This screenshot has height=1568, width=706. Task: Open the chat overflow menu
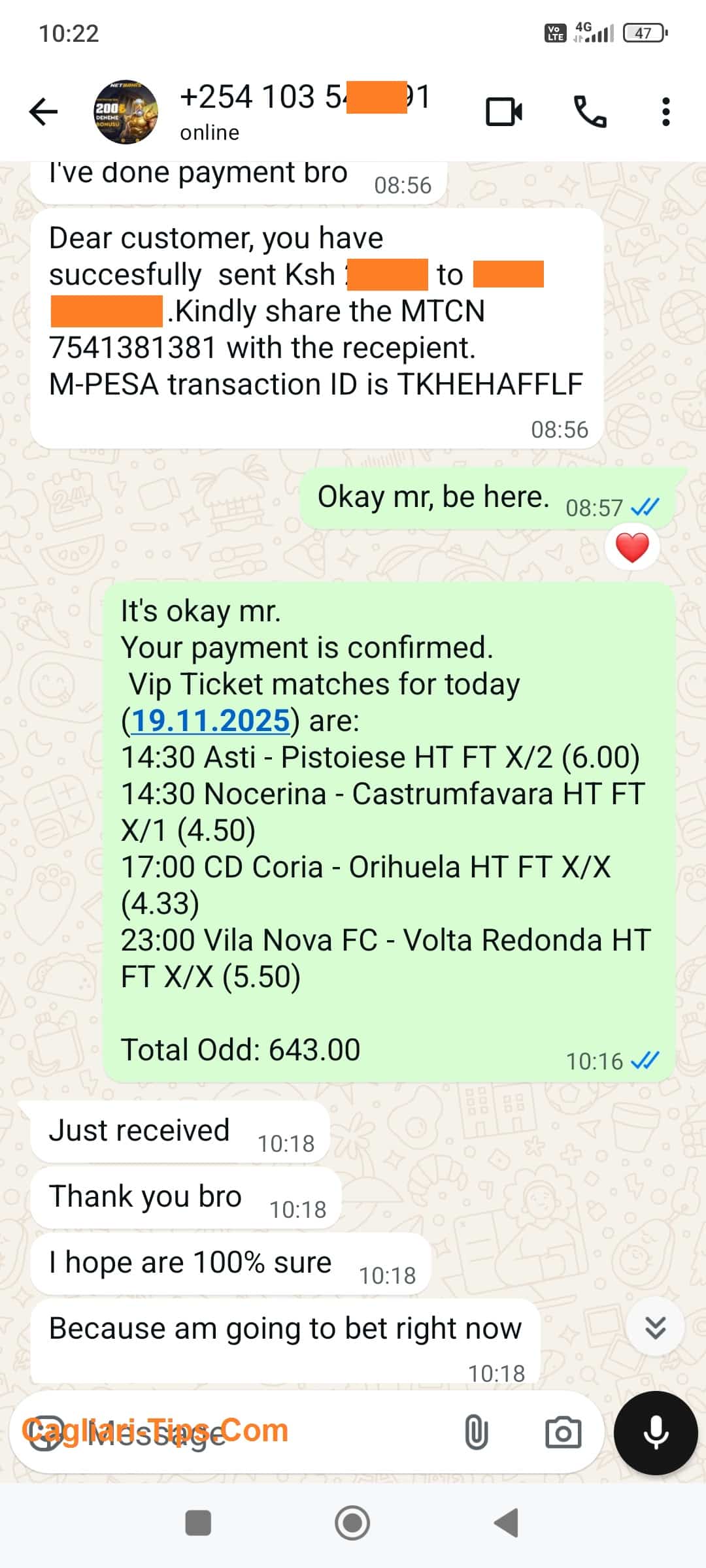(665, 112)
